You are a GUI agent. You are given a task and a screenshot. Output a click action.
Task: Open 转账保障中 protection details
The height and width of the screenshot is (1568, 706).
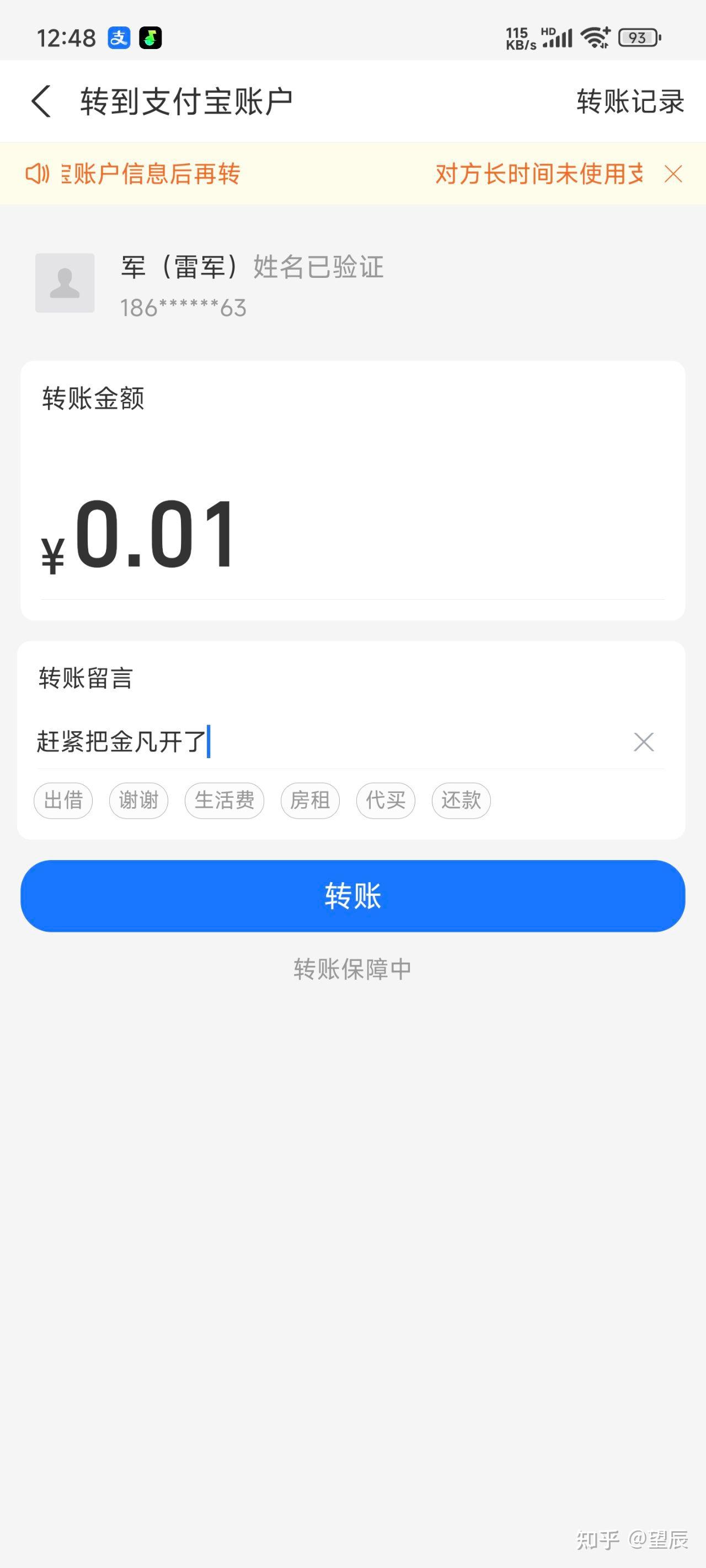[x=352, y=969]
